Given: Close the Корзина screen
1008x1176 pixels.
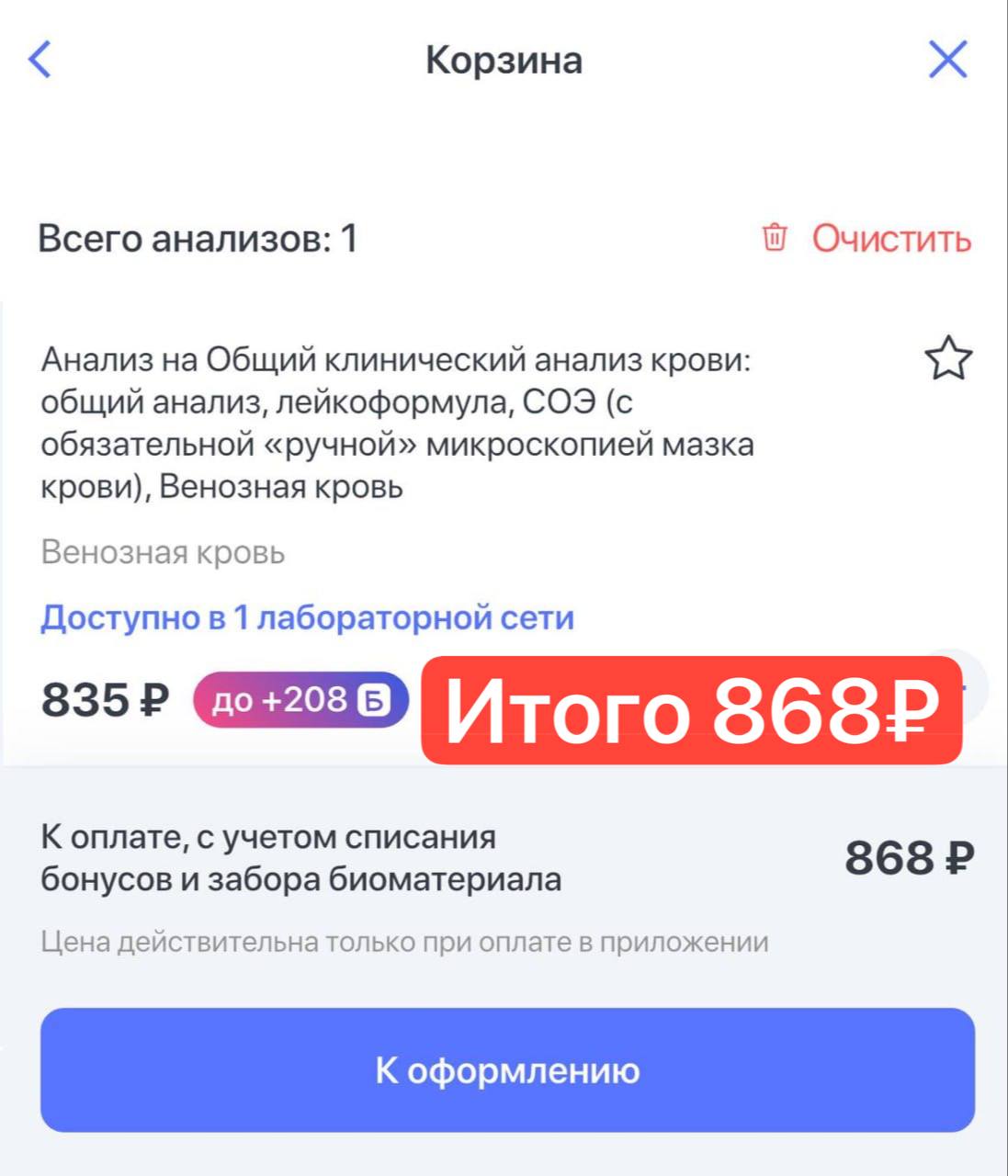Looking at the screenshot, I should coord(947,60).
